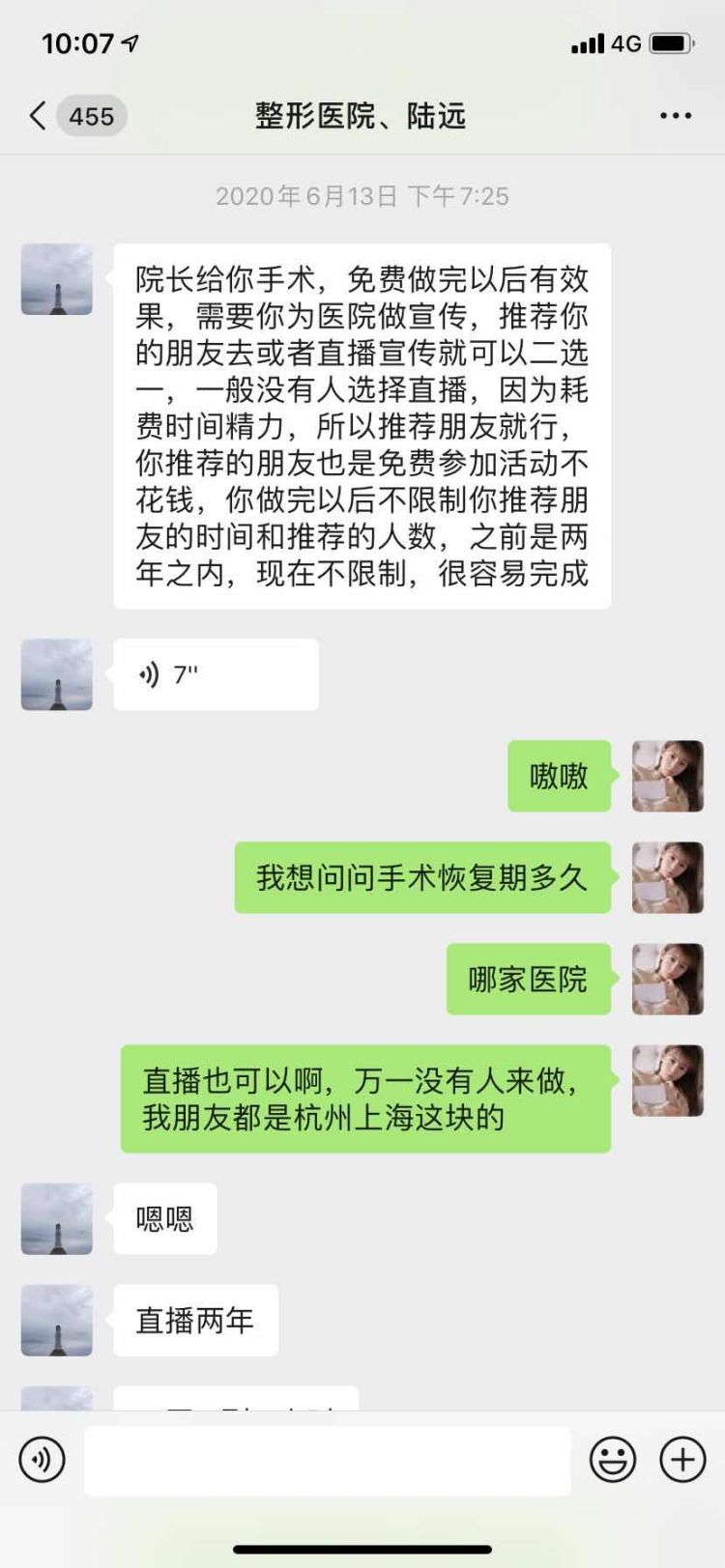725x1568 pixels.
Task: Open the chat info overflow menu
Action: pos(675,117)
